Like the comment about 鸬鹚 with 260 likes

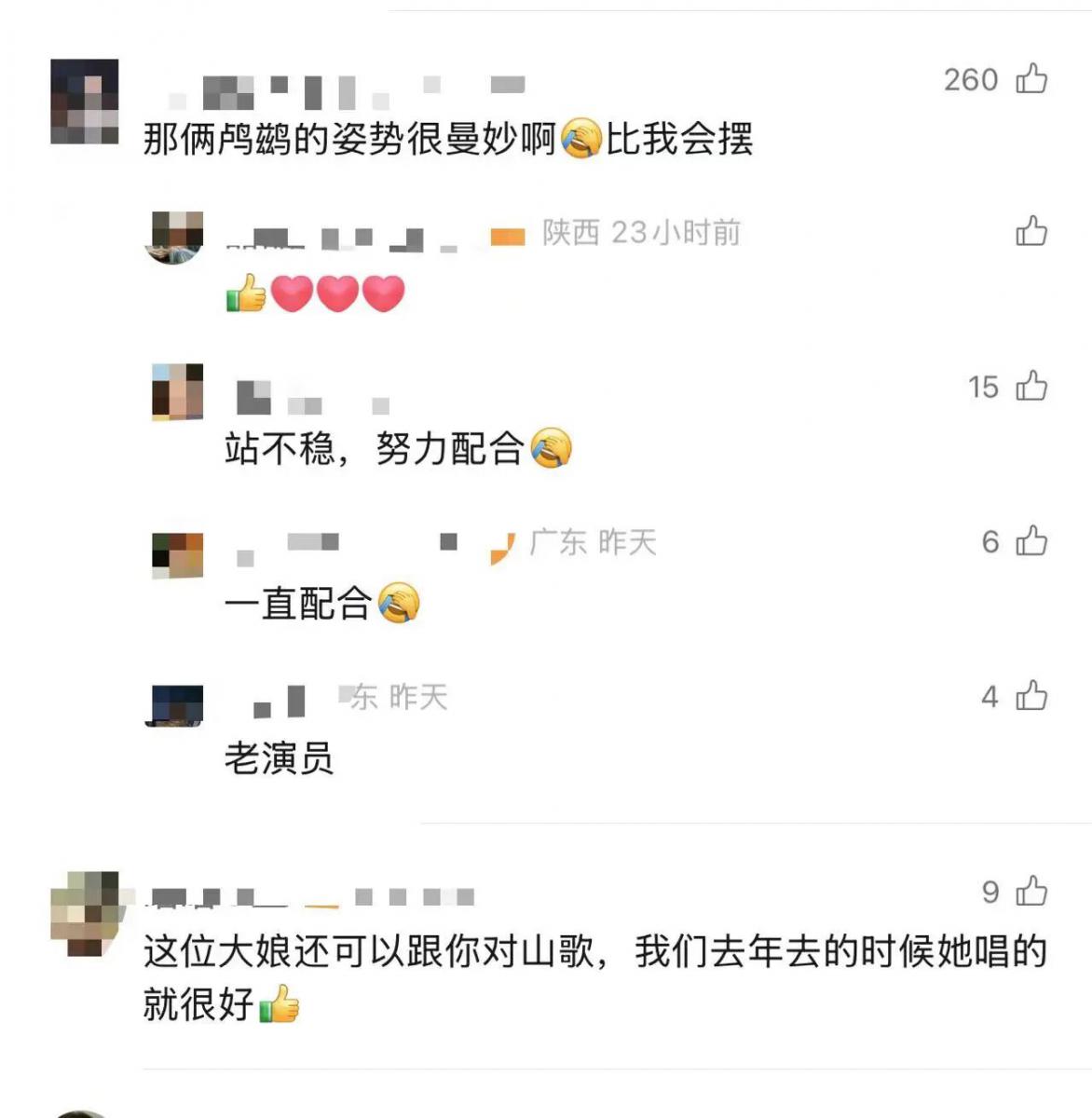[1031, 79]
